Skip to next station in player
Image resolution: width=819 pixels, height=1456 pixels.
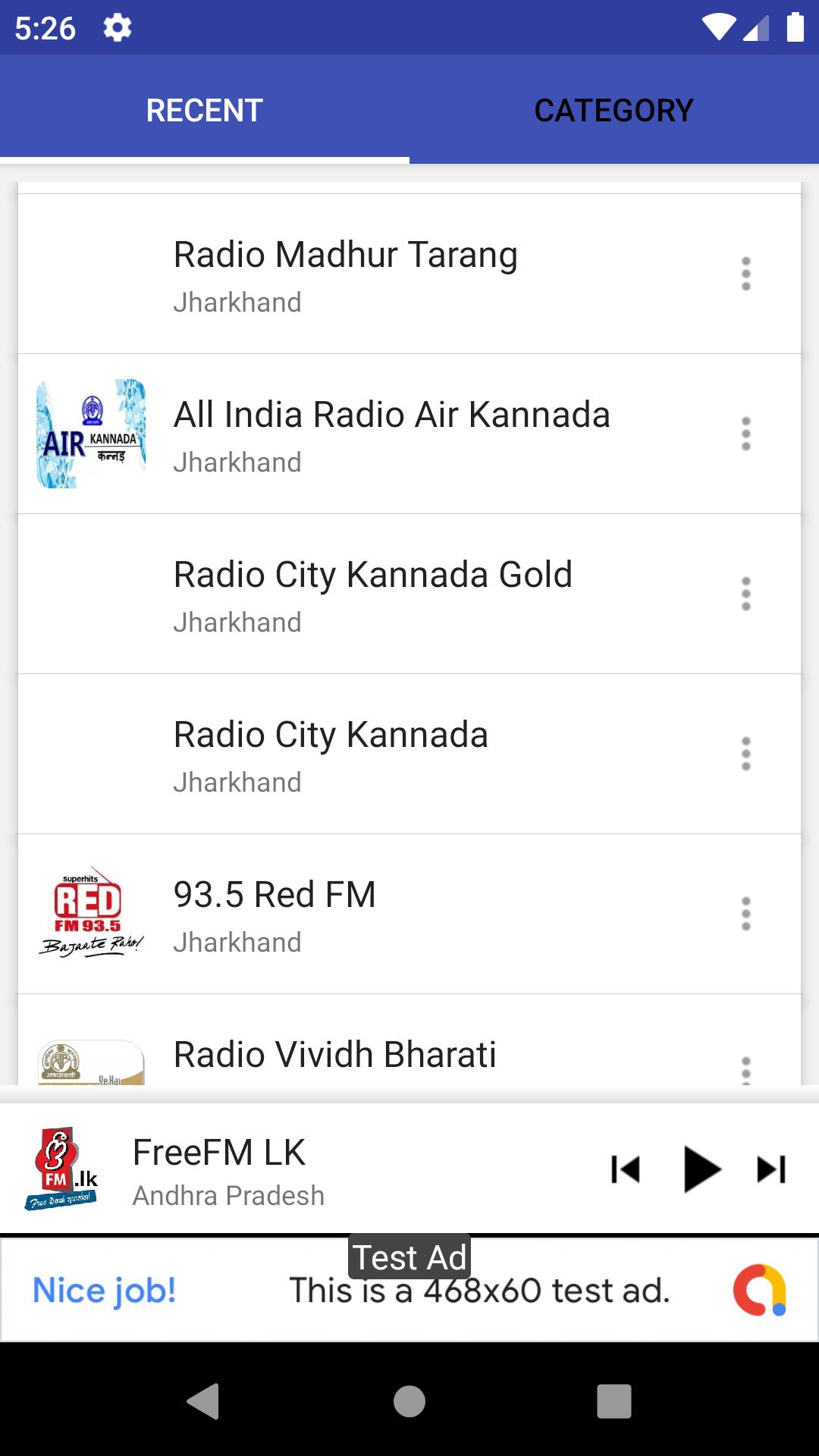coord(772,1169)
